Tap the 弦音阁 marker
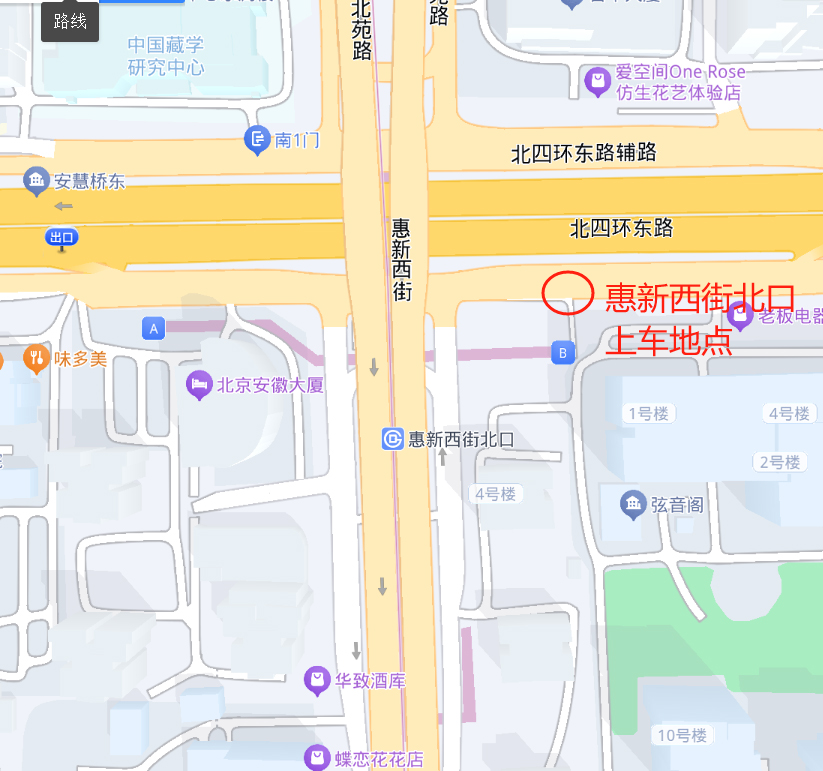The height and width of the screenshot is (771, 823). [x=633, y=504]
